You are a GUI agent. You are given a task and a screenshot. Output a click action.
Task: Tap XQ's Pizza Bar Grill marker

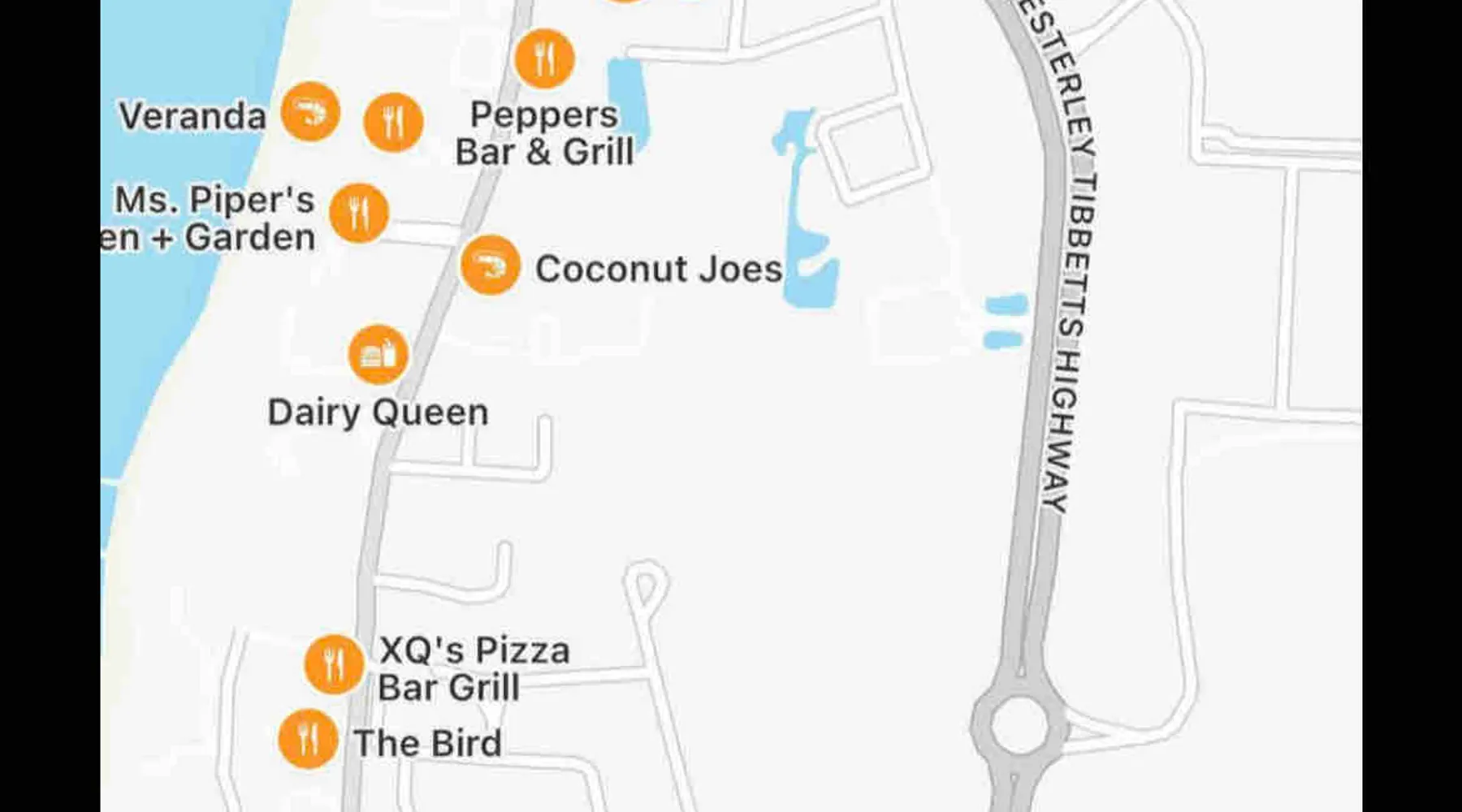[x=334, y=664]
